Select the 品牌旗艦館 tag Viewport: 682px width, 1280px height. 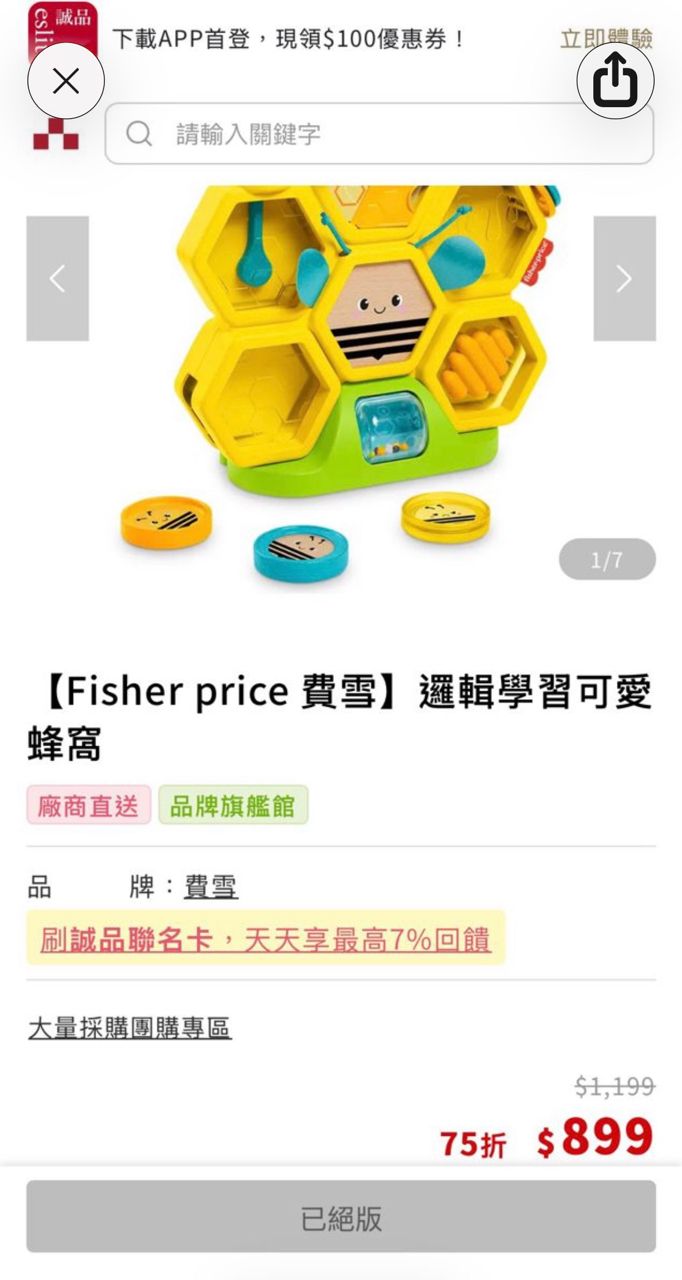point(233,806)
